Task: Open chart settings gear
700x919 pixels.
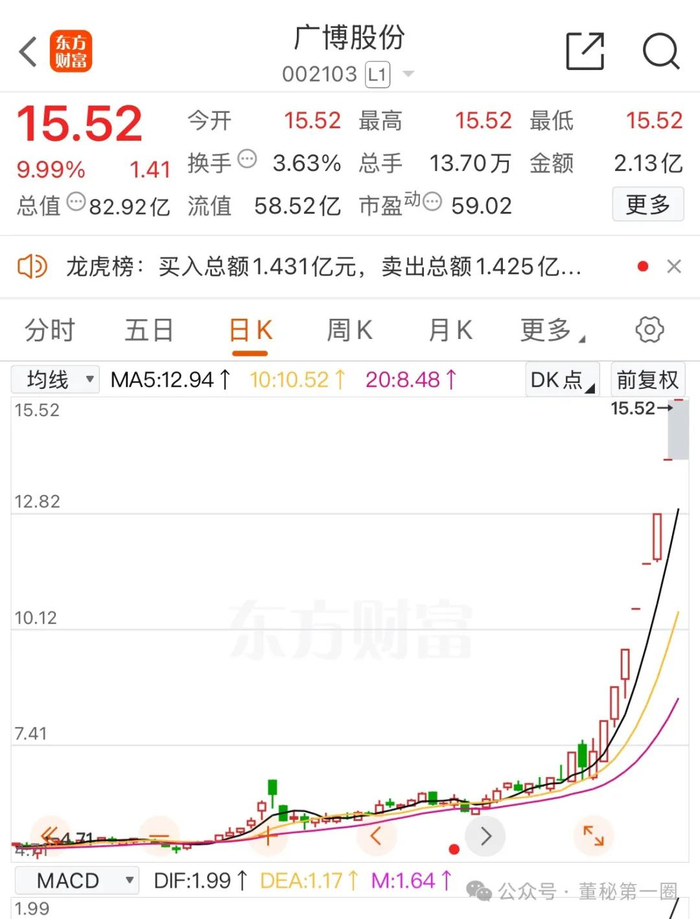Action: 650,330
